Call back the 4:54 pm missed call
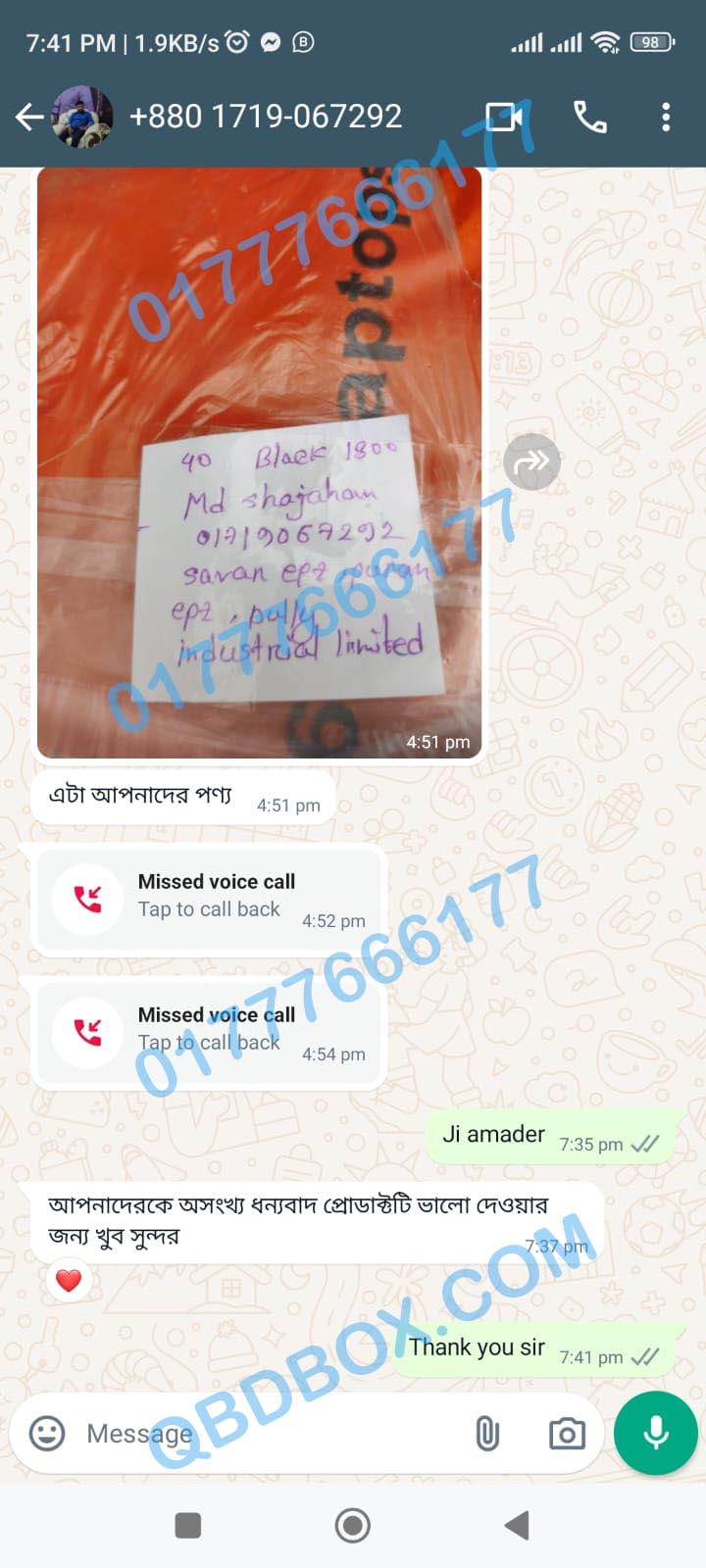This screenshot has height=1568, width=706. click(209, 1032)
